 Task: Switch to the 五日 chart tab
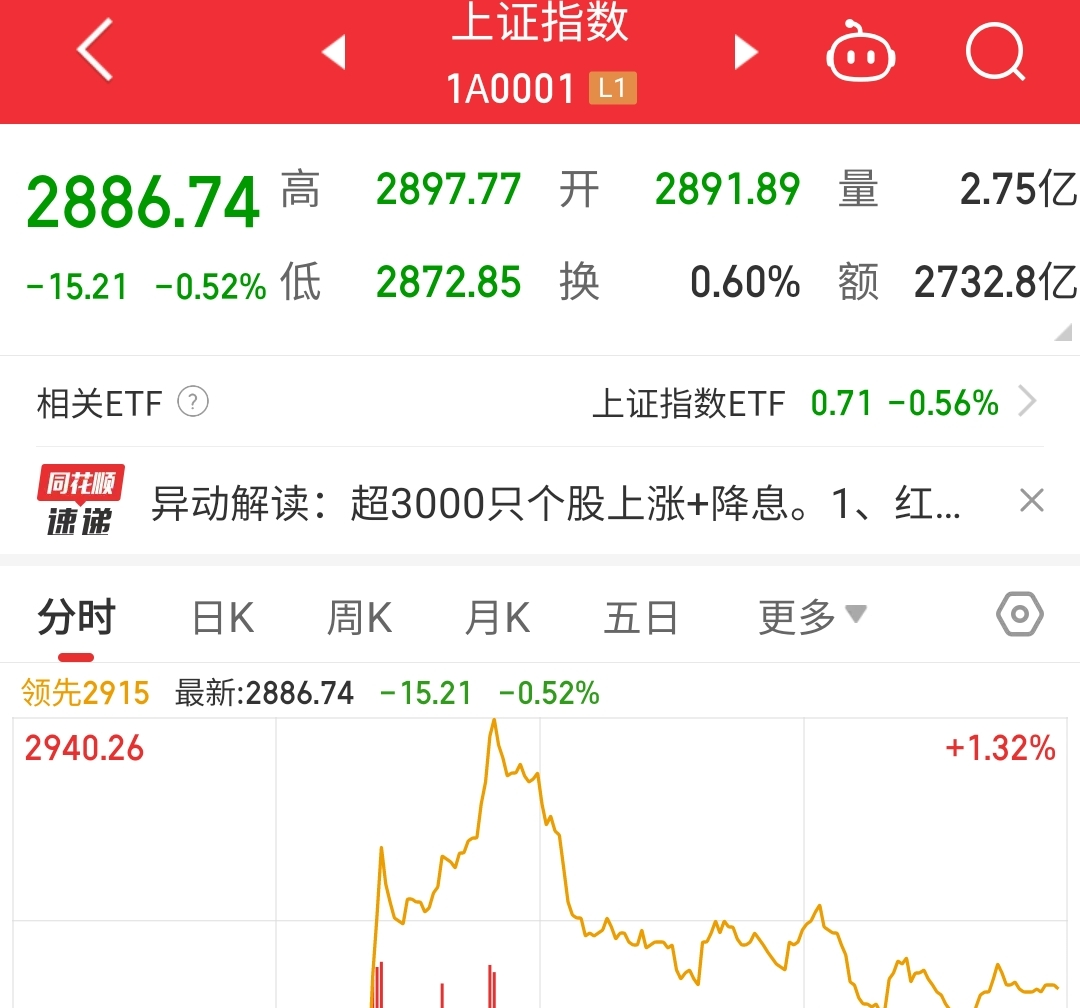pyautogui.click(x=641, y=617)
